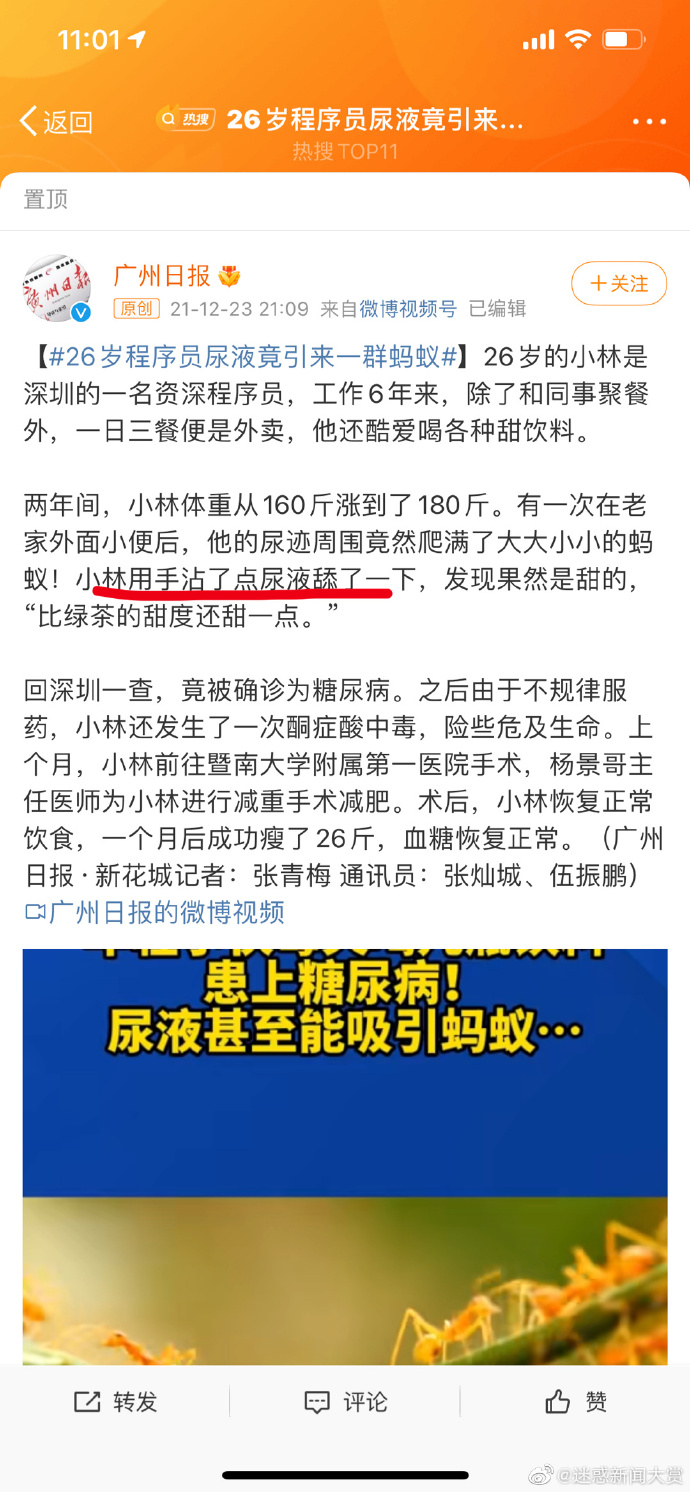
Task: Like the post with 赞
Action: point(575,1402)
